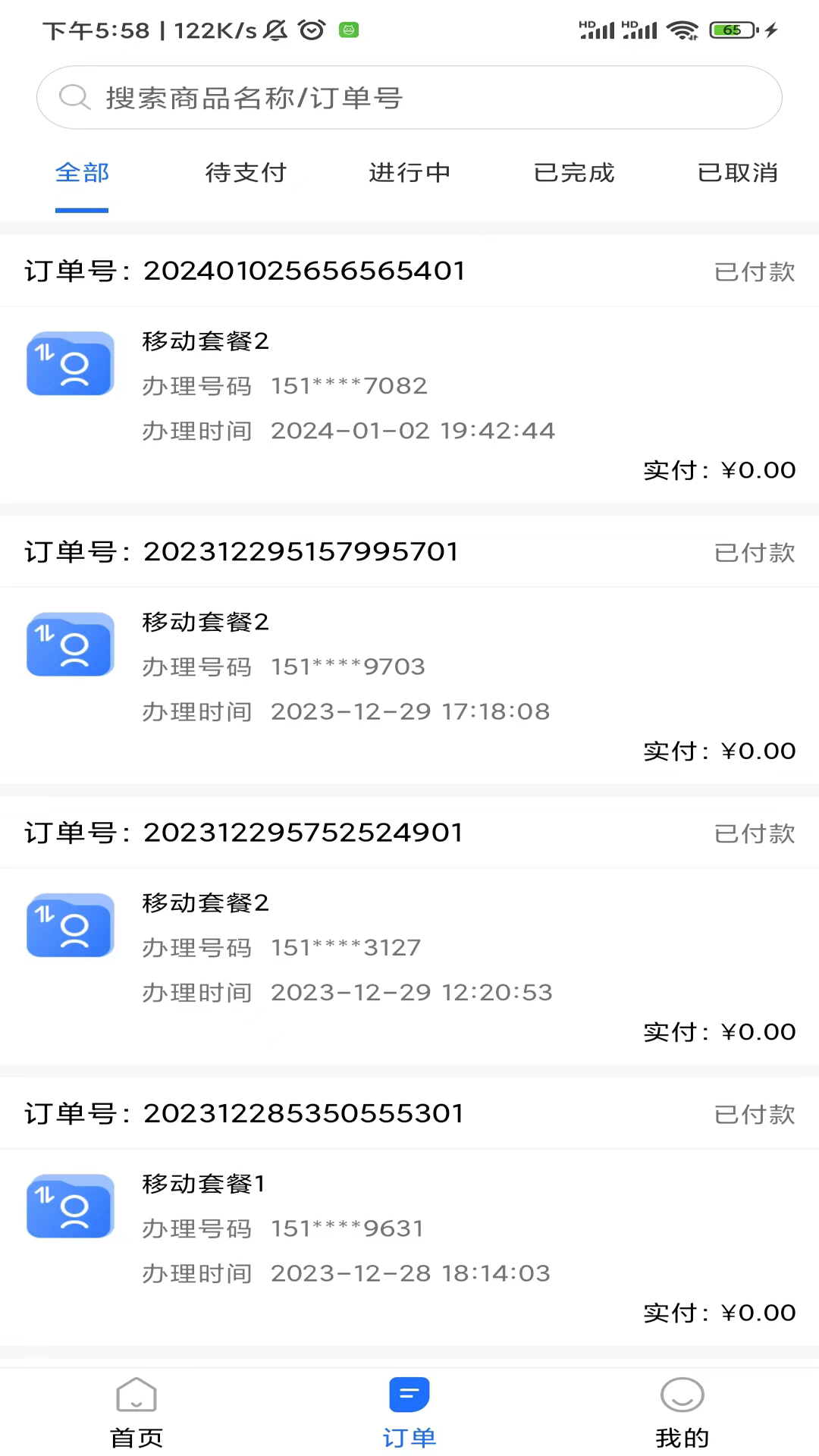Open 移动套餐1 product icon of the last order
This screenshot has width=819, height=1456.
[x=70, y=1207]
